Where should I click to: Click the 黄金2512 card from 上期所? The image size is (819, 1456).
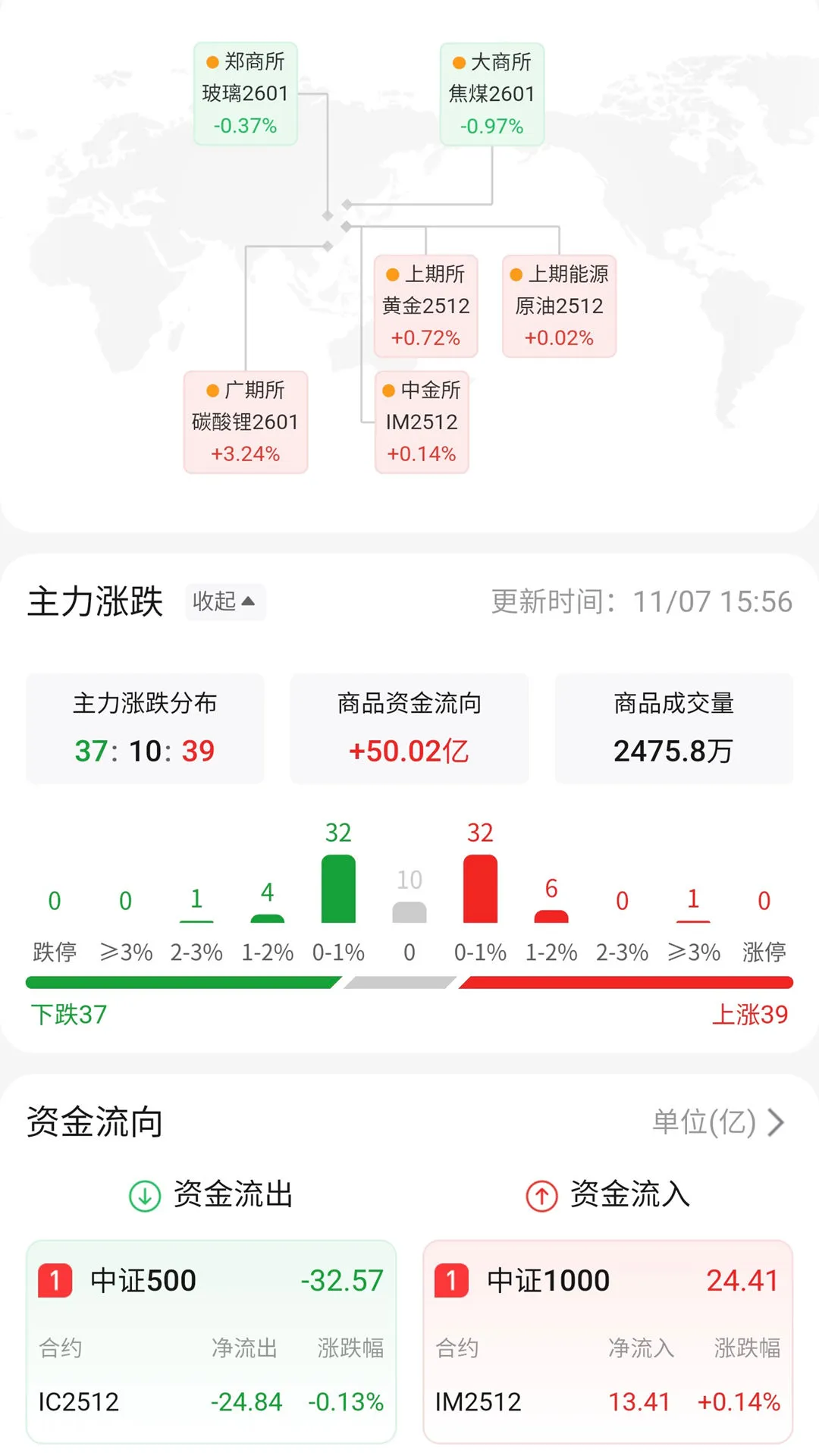425,306
